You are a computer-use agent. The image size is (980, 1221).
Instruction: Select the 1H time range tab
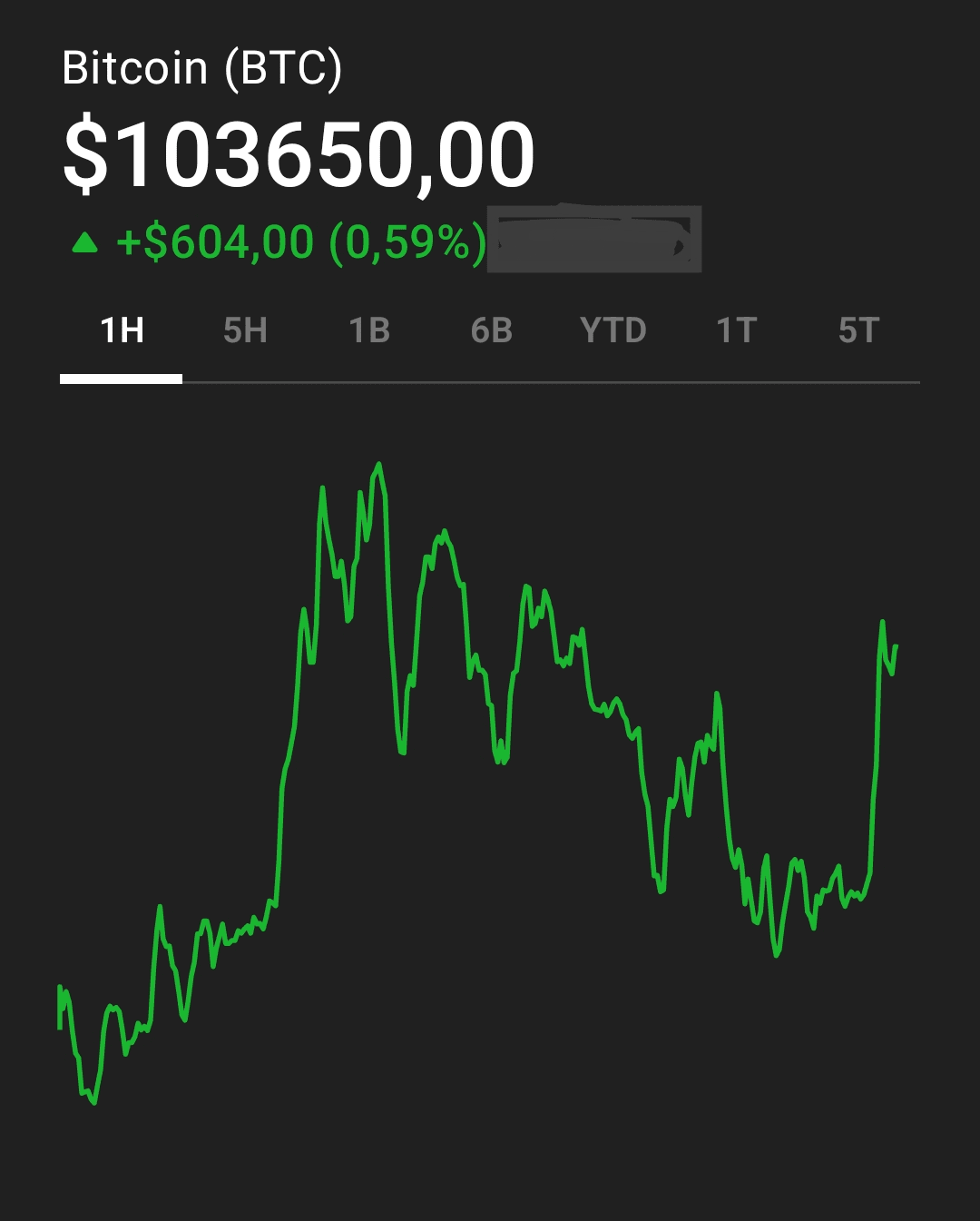[x=122, y=330]
